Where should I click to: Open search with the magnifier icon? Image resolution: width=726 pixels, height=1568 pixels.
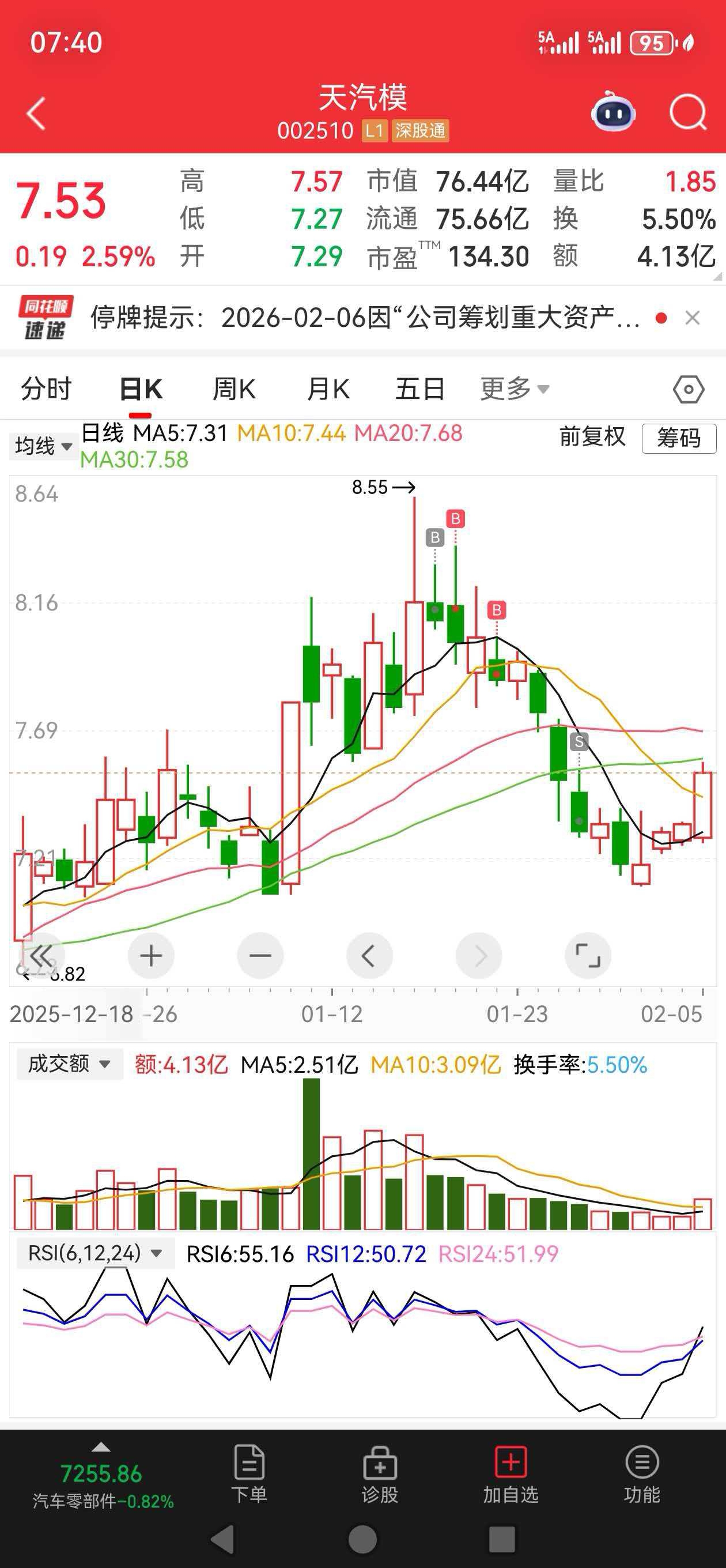[687, 112]
